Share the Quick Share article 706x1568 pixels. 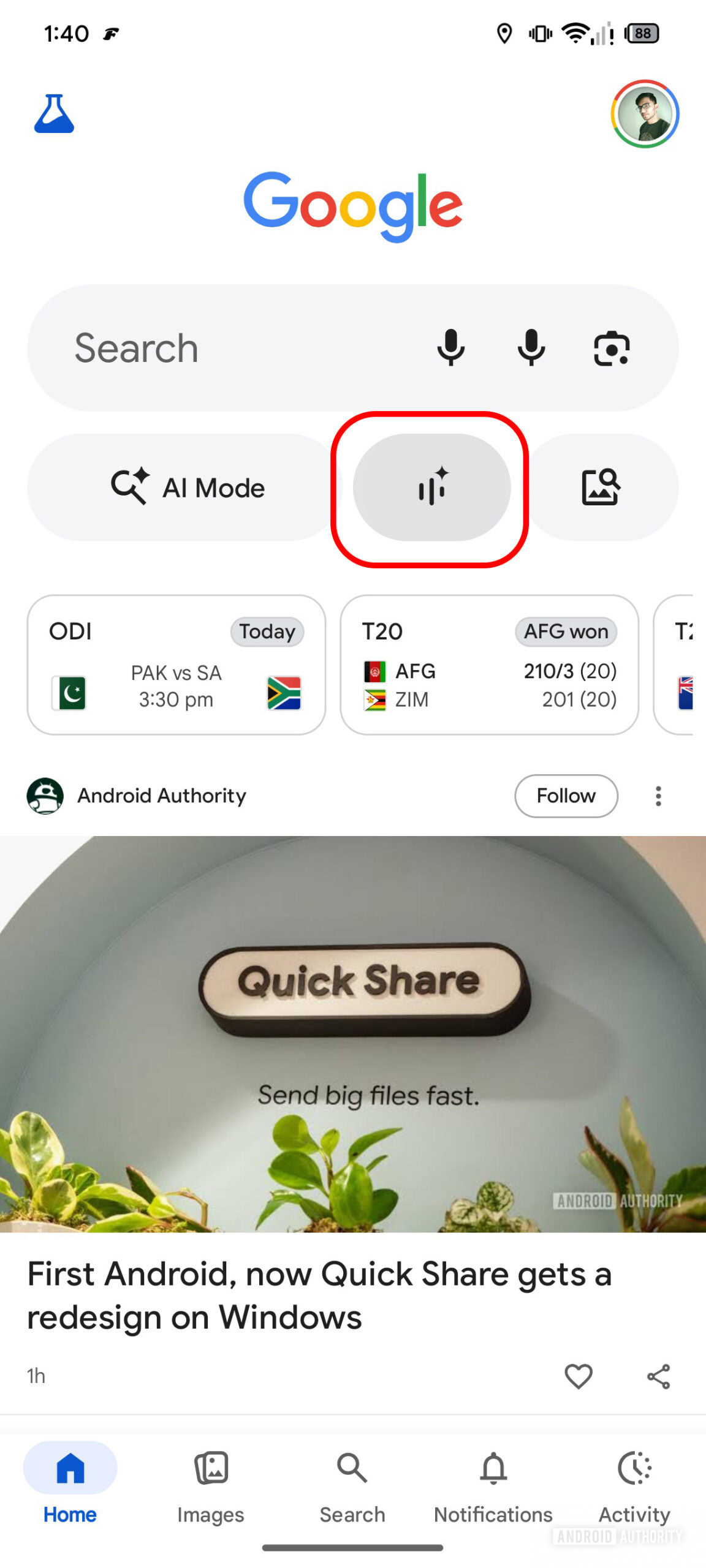coord(658,1376)
